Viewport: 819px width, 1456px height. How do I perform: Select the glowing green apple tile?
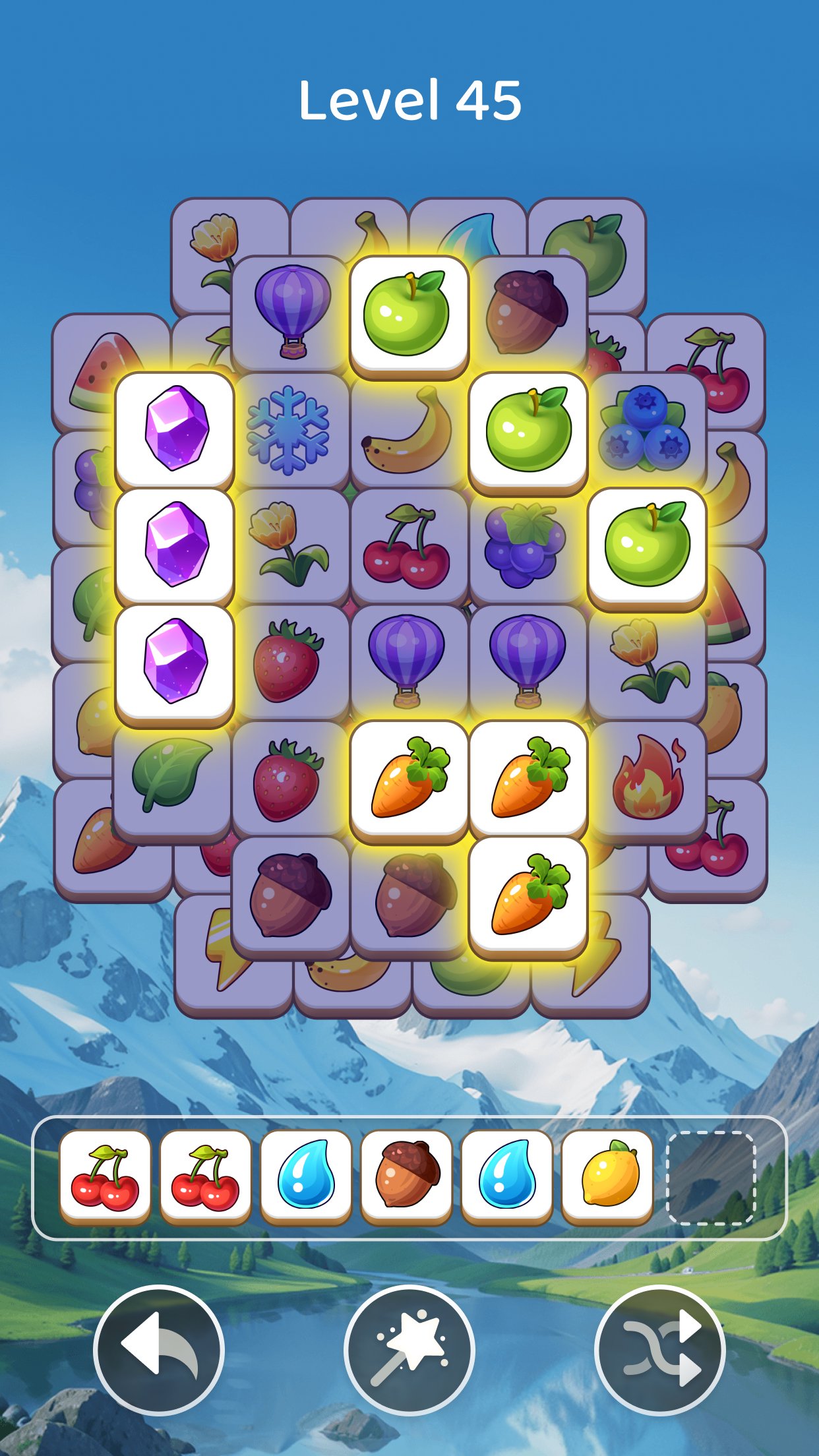[410, 310]
